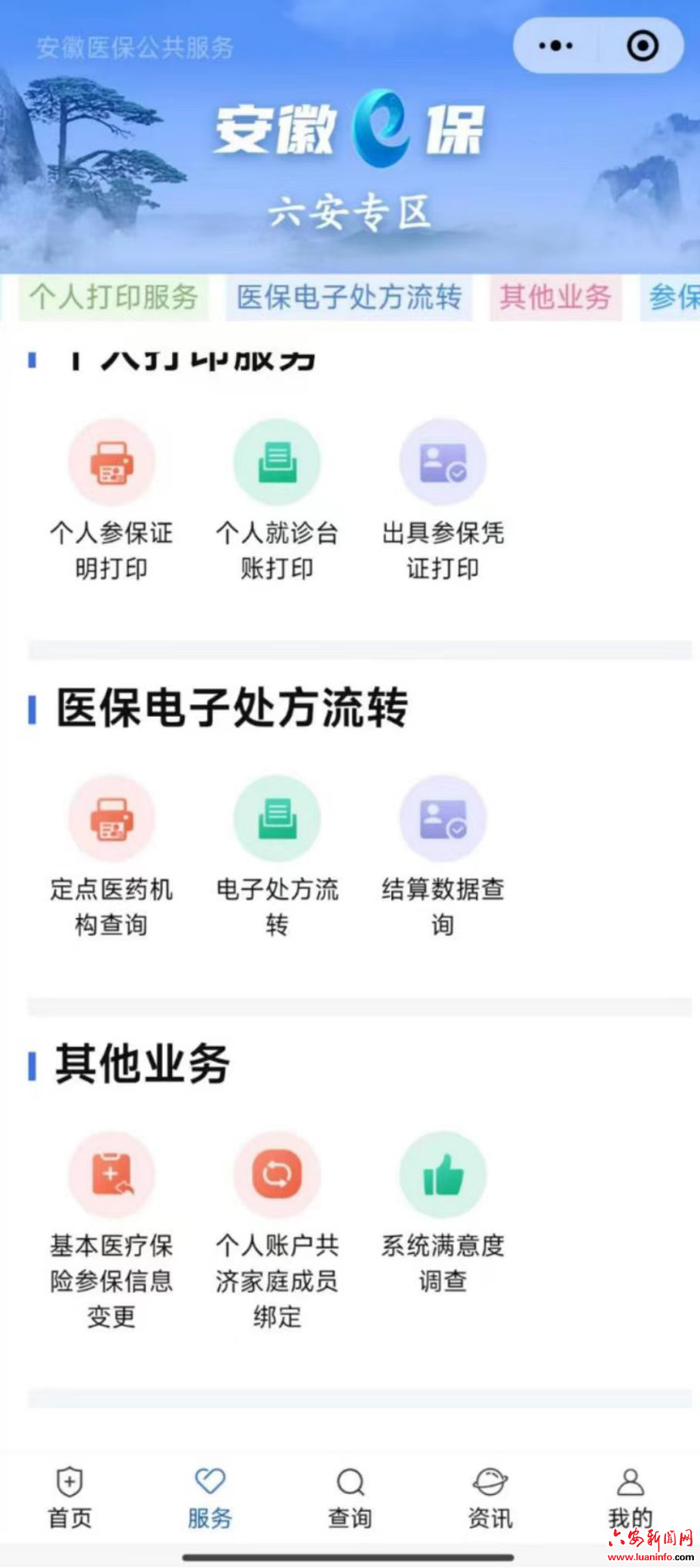Select 结算数据查询 service icon
The height and width of the screenshot is (1568, 700).
pyautogui.click(x=441, y=818)
